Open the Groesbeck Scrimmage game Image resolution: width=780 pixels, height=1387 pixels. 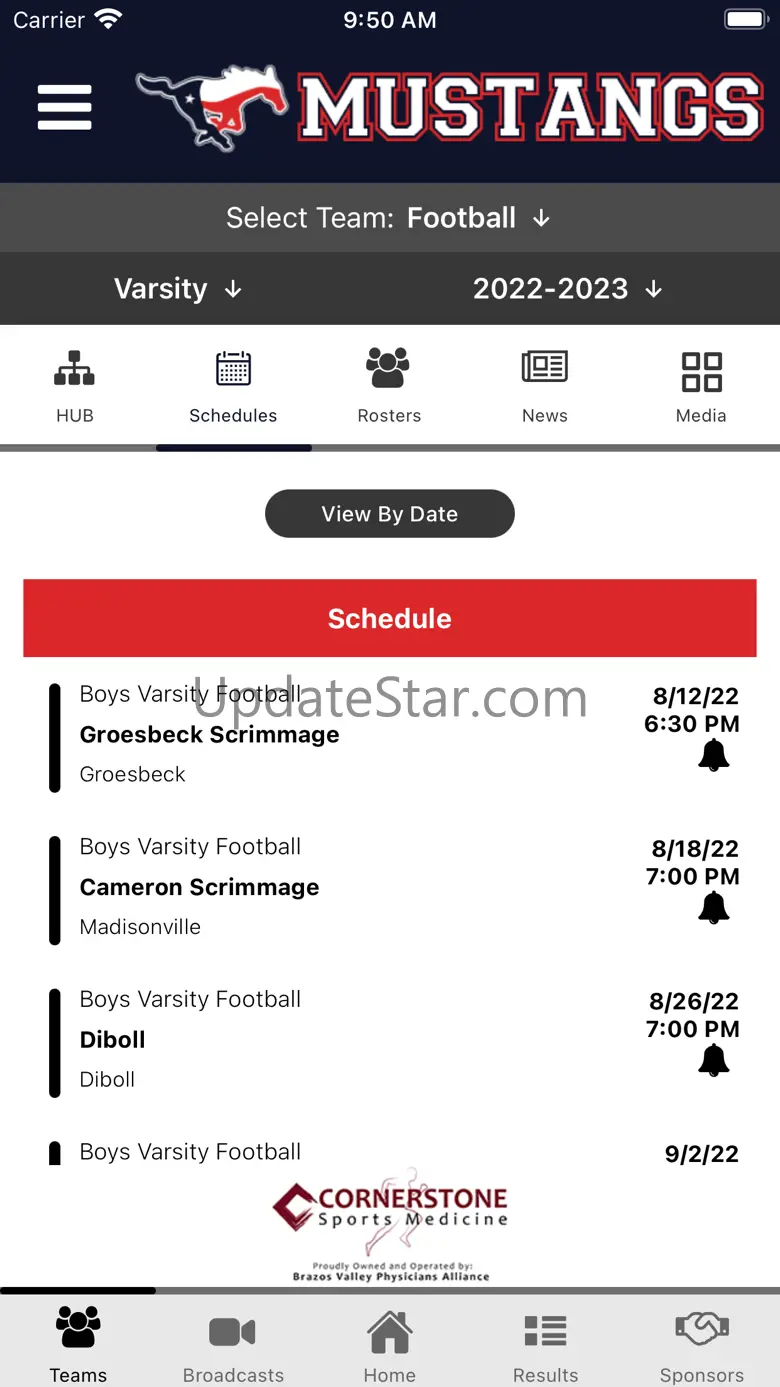210,735
